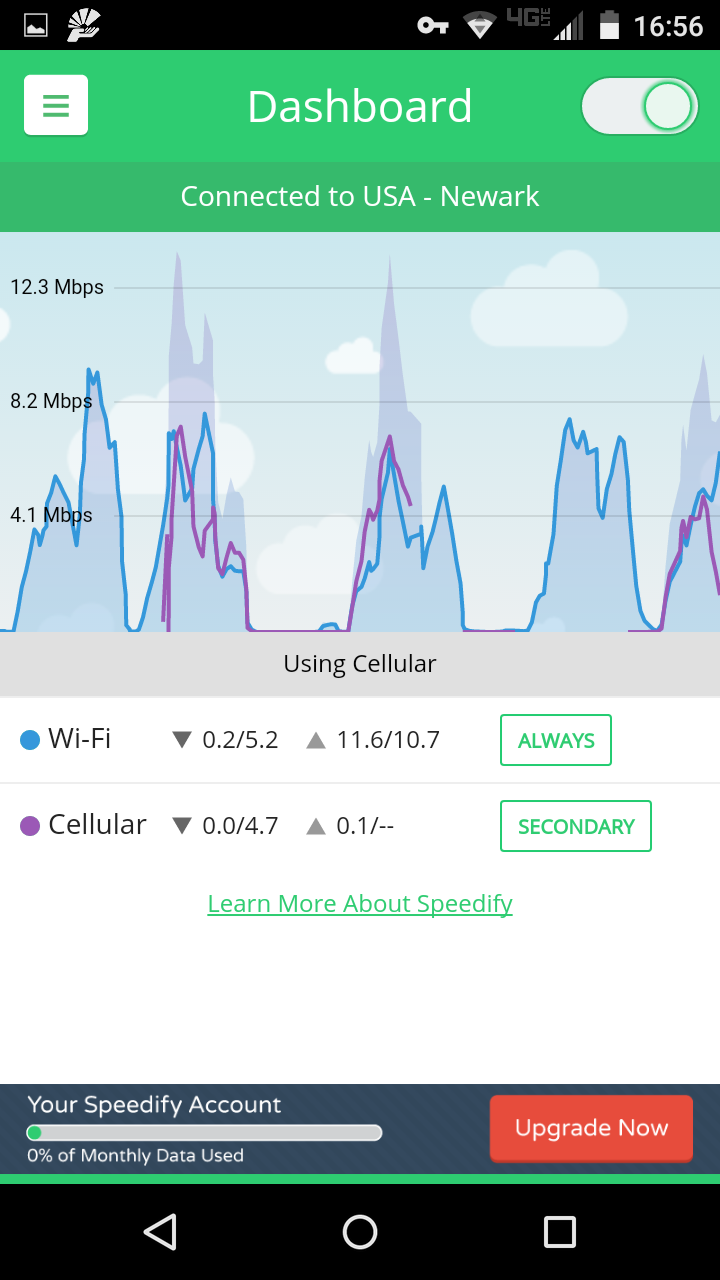Tap the Connected to USA - Newark banner

click(360, 196)
